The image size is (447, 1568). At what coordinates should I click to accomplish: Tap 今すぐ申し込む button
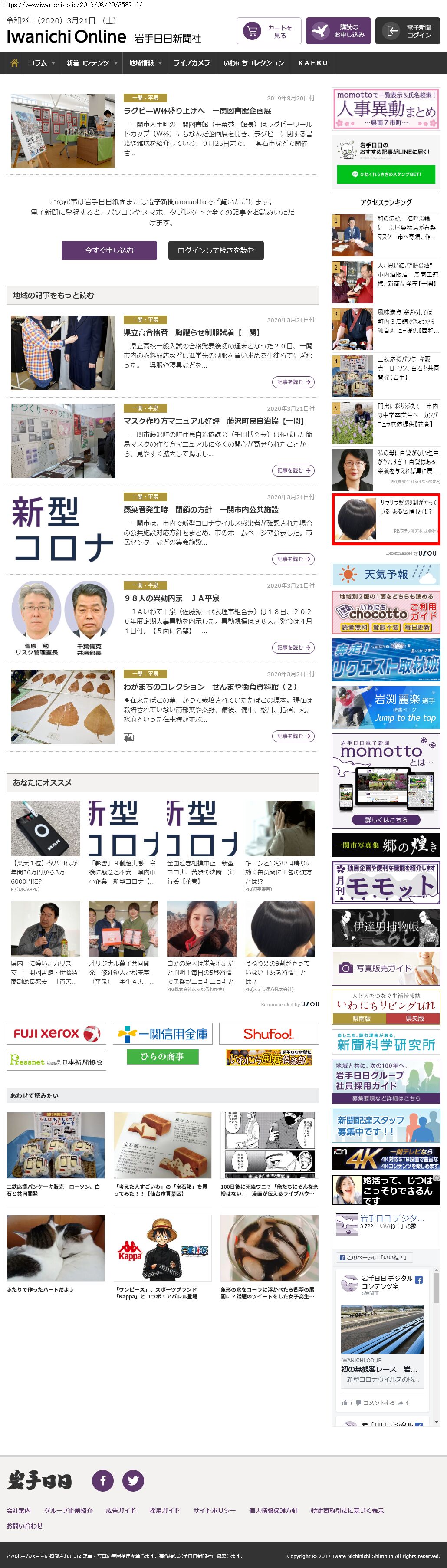(x=109, y=250)
